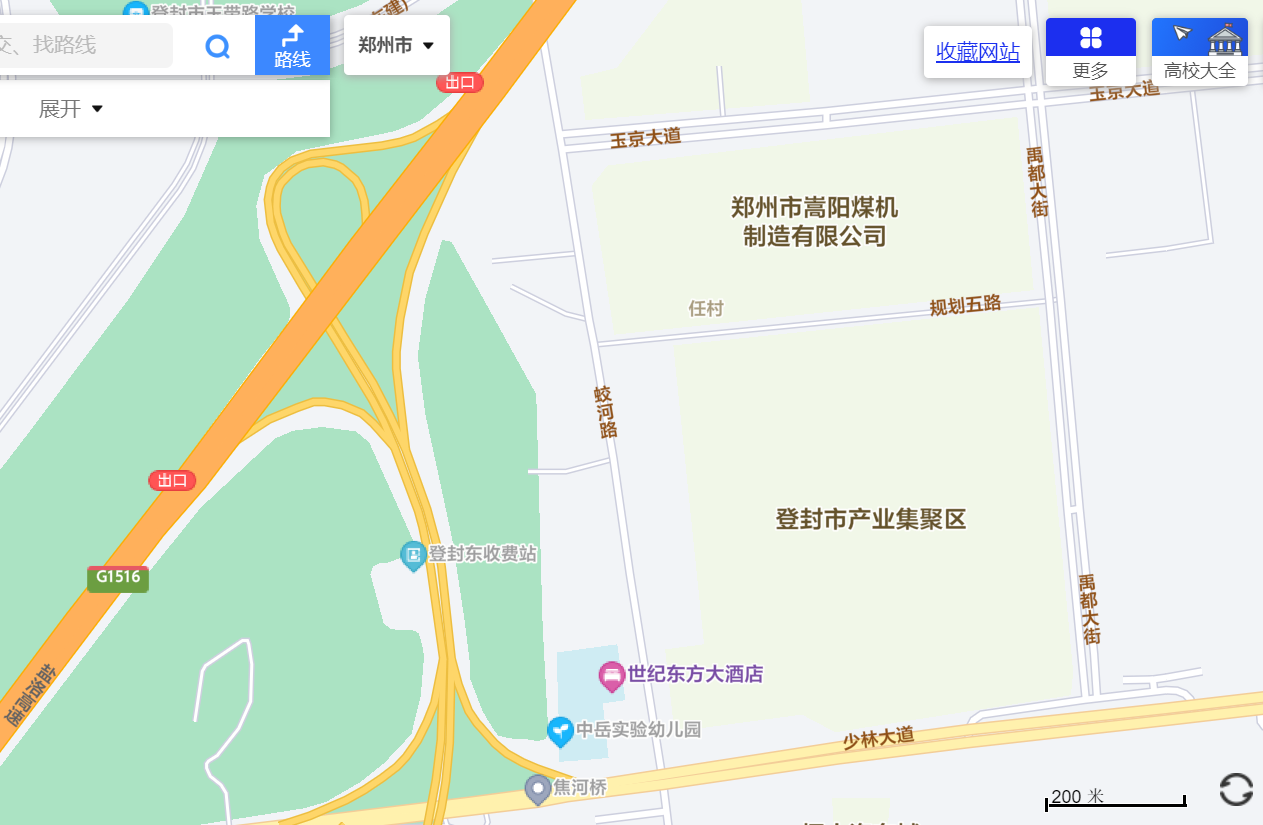Select the 焦河桥 location pin
The image size is (1263, 825).
click(x=538, y=789)
